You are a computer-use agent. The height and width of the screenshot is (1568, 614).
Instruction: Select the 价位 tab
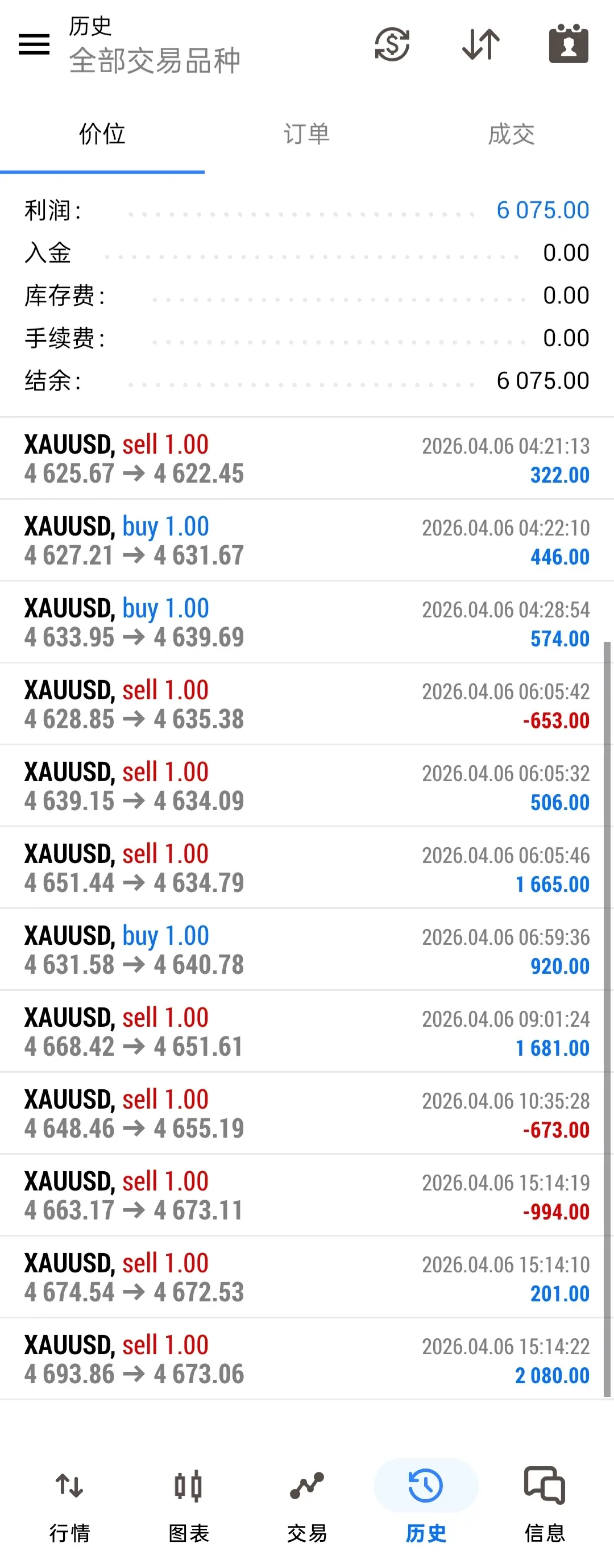(x=102, y=134)
